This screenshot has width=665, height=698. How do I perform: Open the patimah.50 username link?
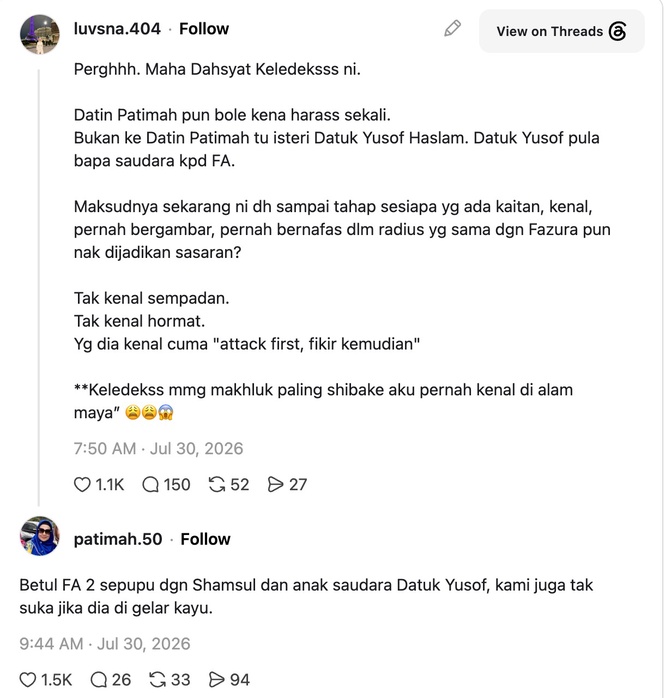coord(118,539)
